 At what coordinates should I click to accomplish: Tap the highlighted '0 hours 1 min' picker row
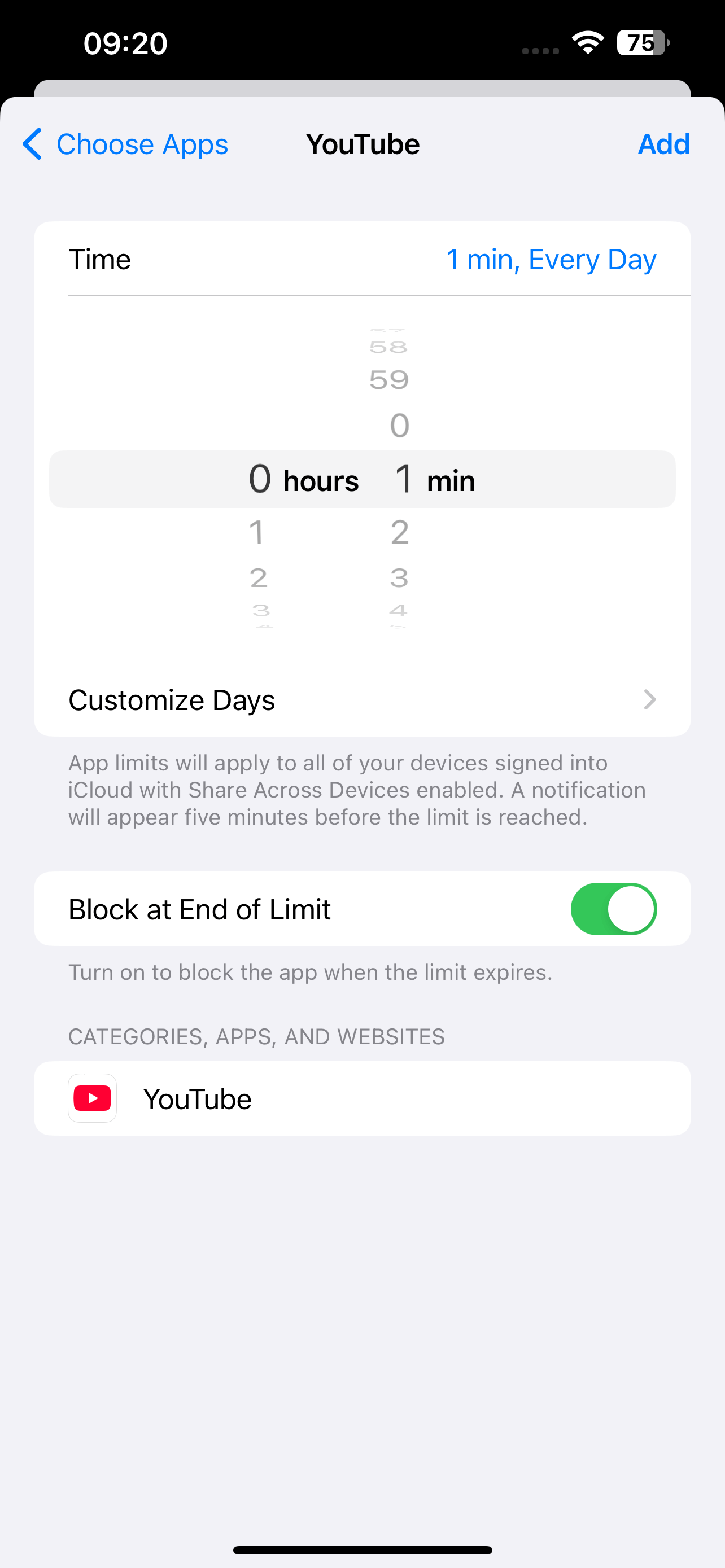tap(363, 480)
